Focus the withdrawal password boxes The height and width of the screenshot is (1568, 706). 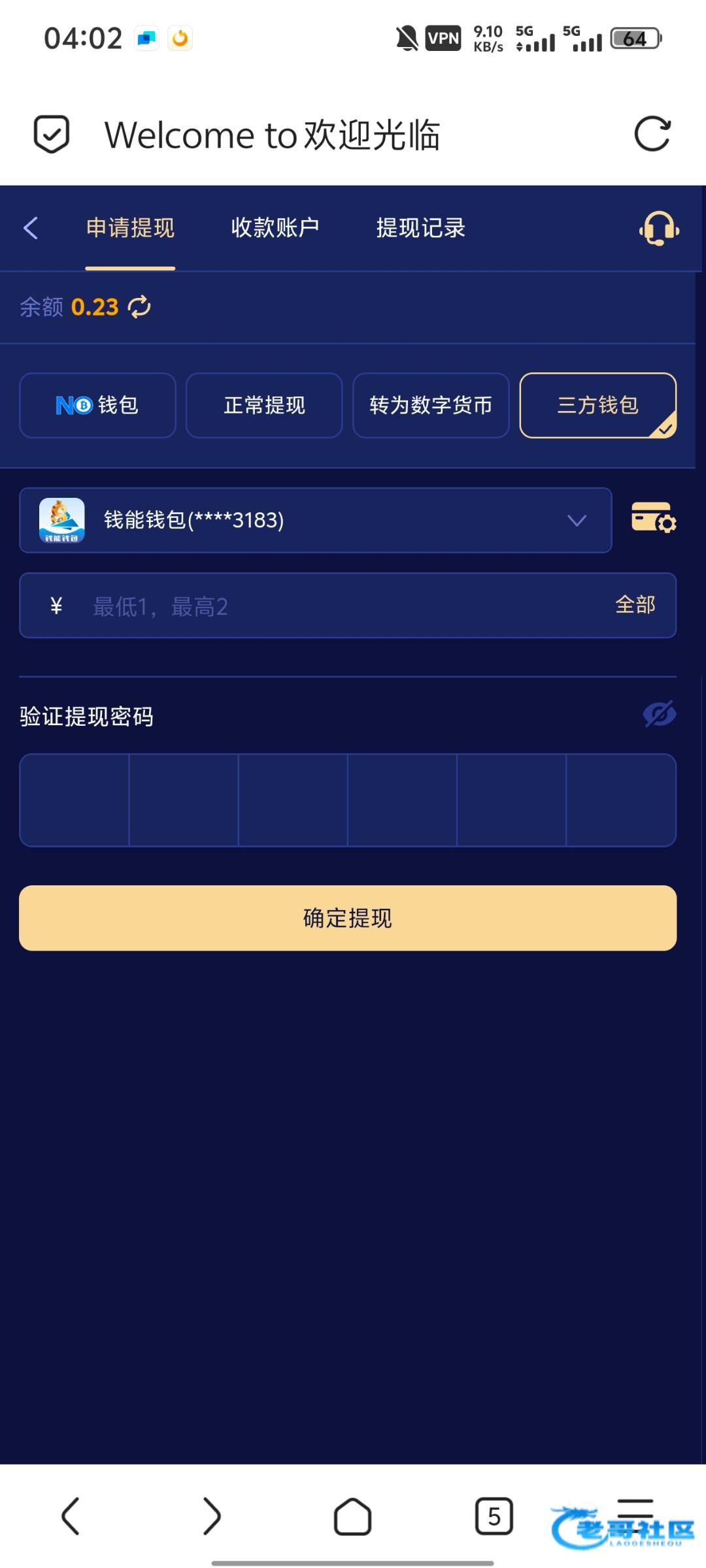(348, 800)
